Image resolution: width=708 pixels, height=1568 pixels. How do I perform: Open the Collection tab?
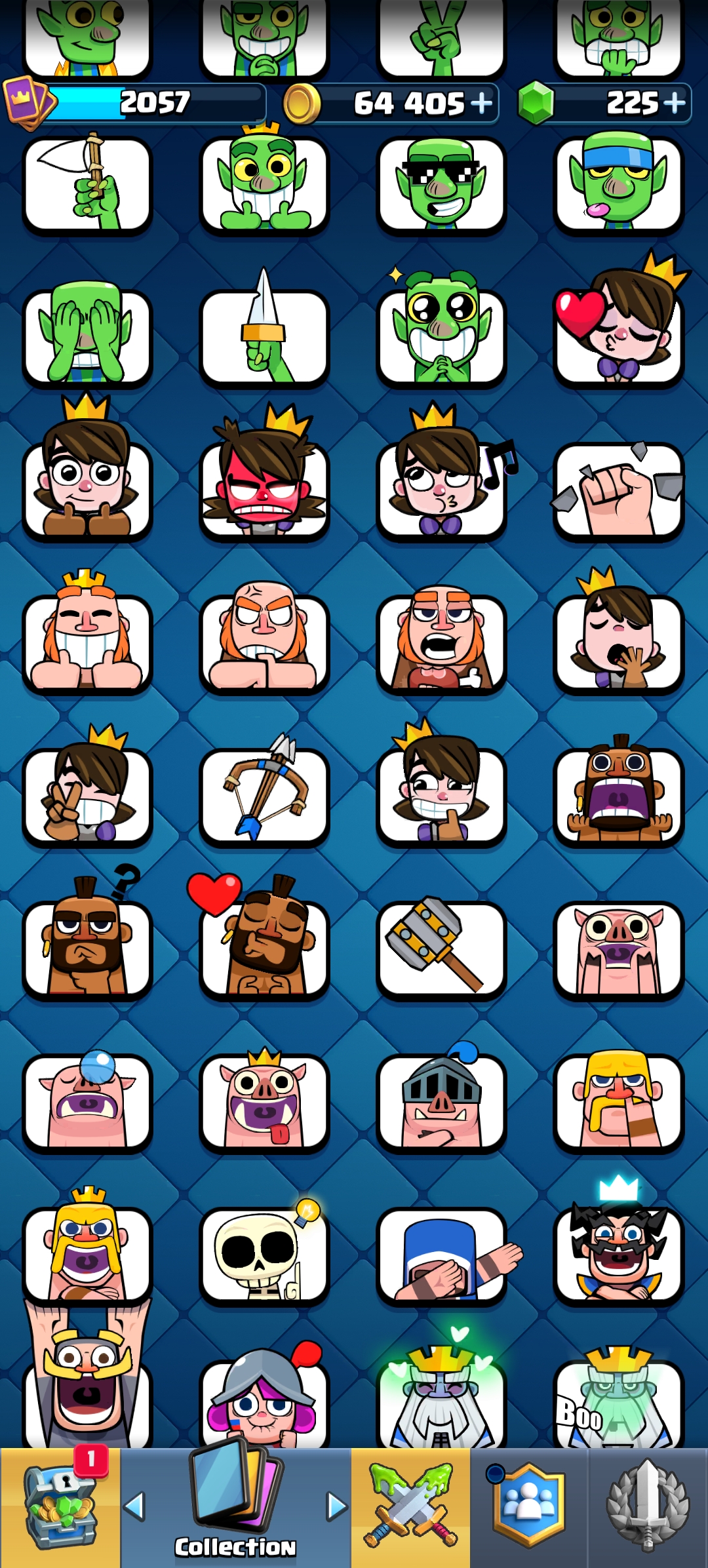pyautogui.click(x=235, y=1507)
